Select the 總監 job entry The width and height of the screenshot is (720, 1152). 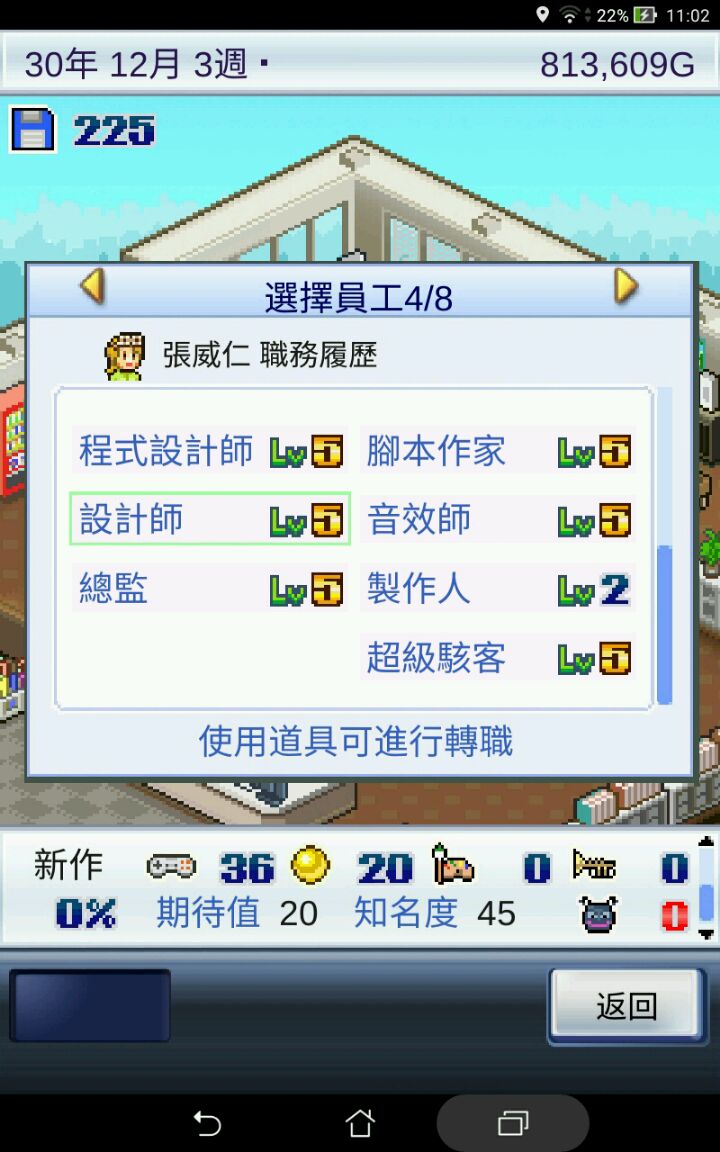[210, 588]
